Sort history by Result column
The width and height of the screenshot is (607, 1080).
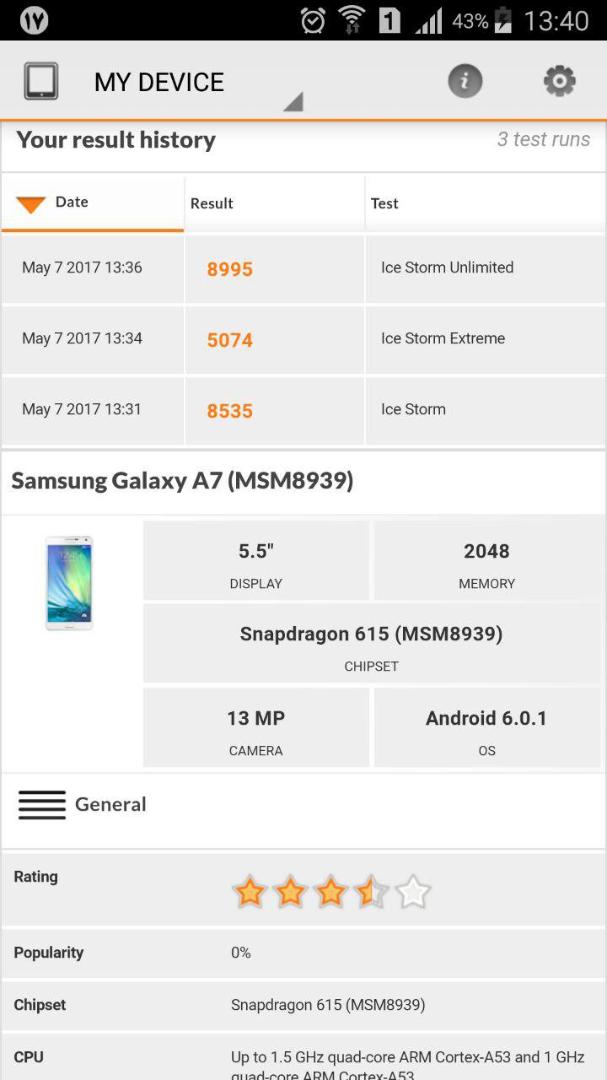274,202
